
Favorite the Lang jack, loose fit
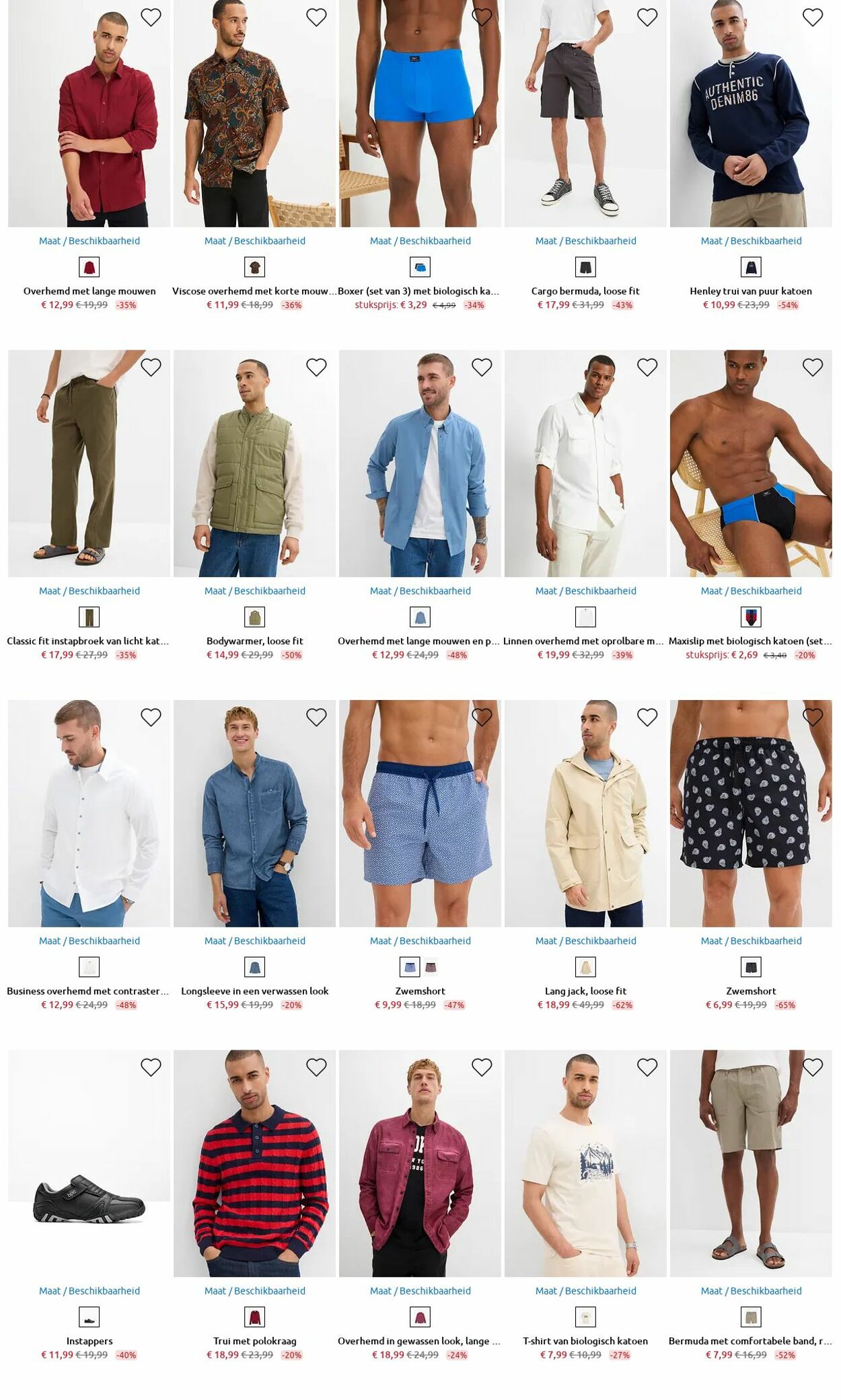tap(647, 717)
